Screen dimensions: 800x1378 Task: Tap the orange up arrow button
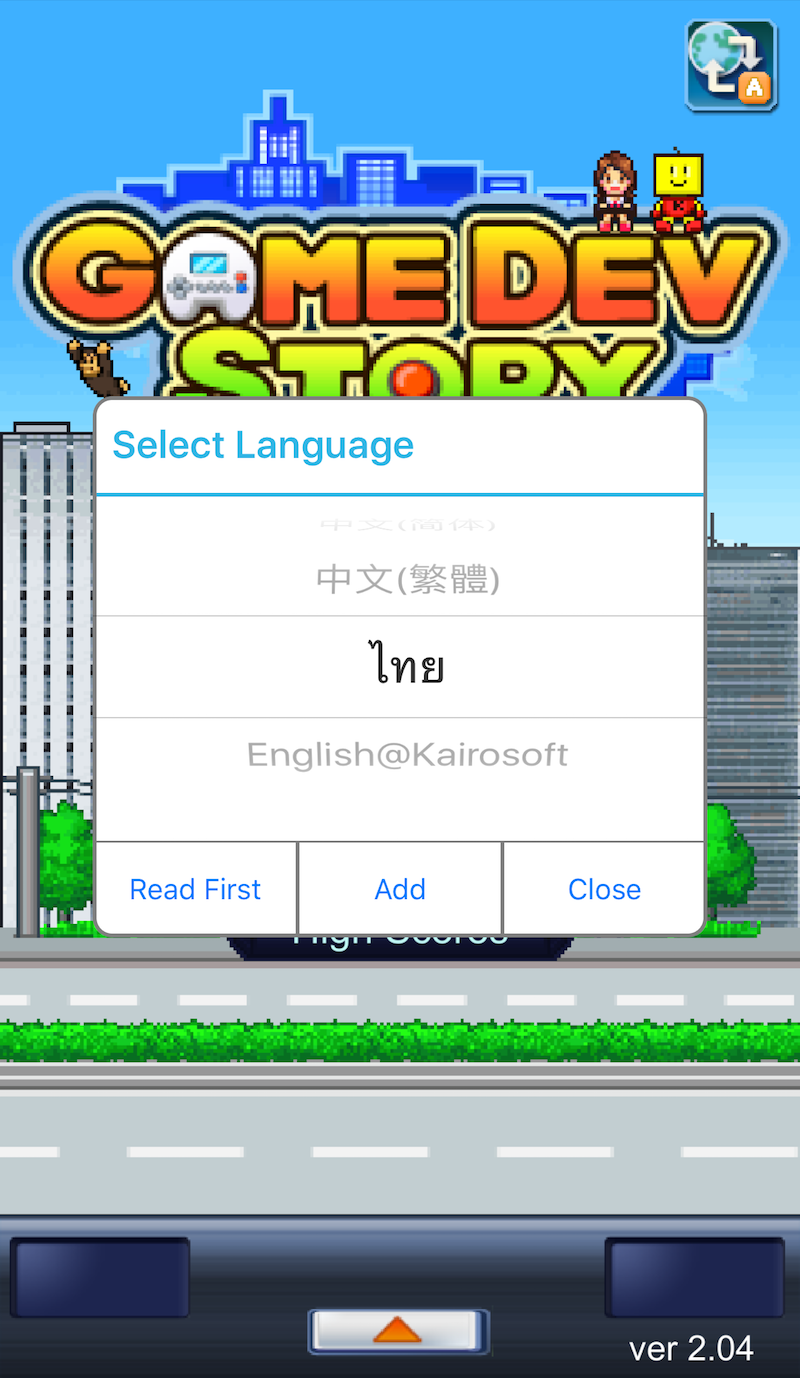pos(398,1330)
